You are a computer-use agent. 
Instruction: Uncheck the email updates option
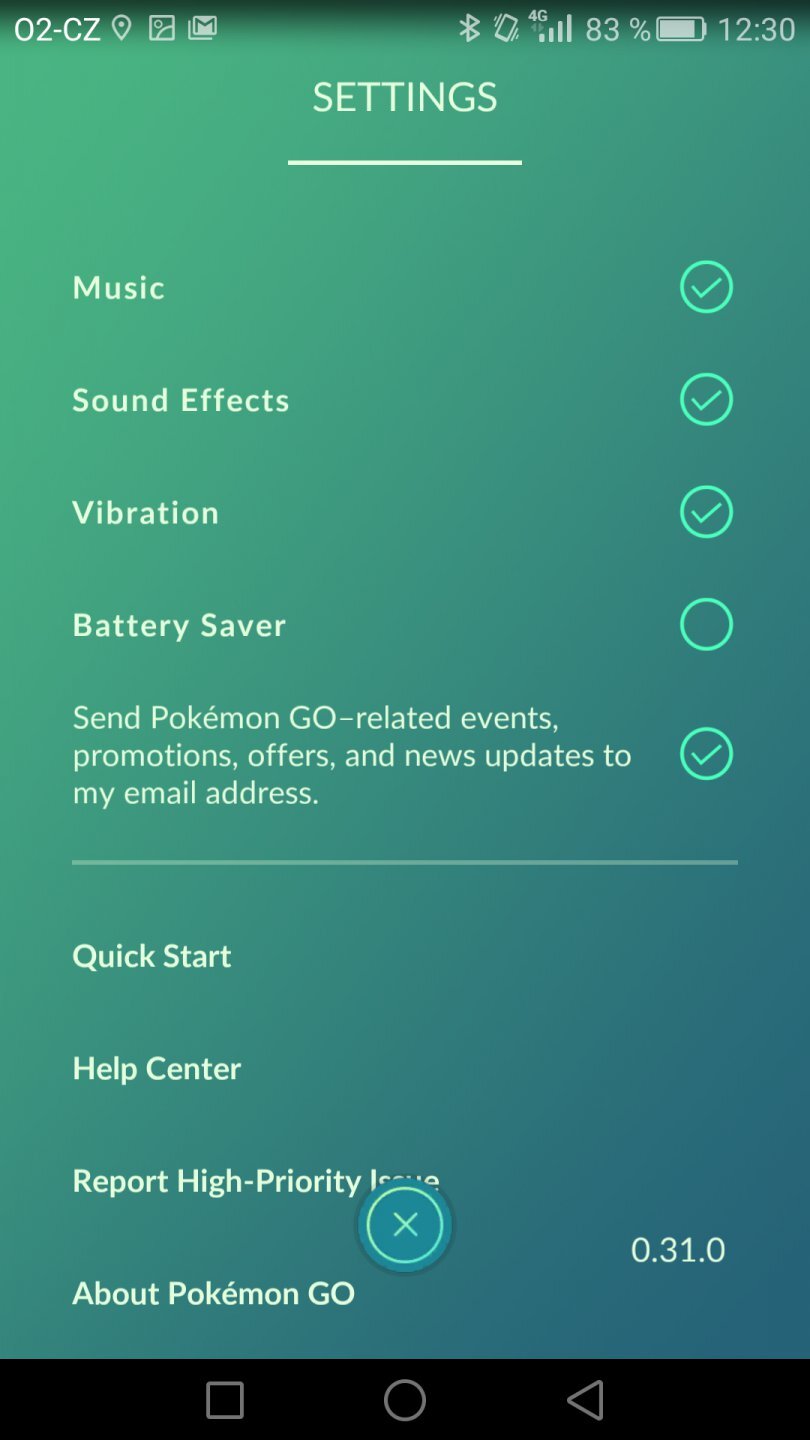click(x=705, y=754)
